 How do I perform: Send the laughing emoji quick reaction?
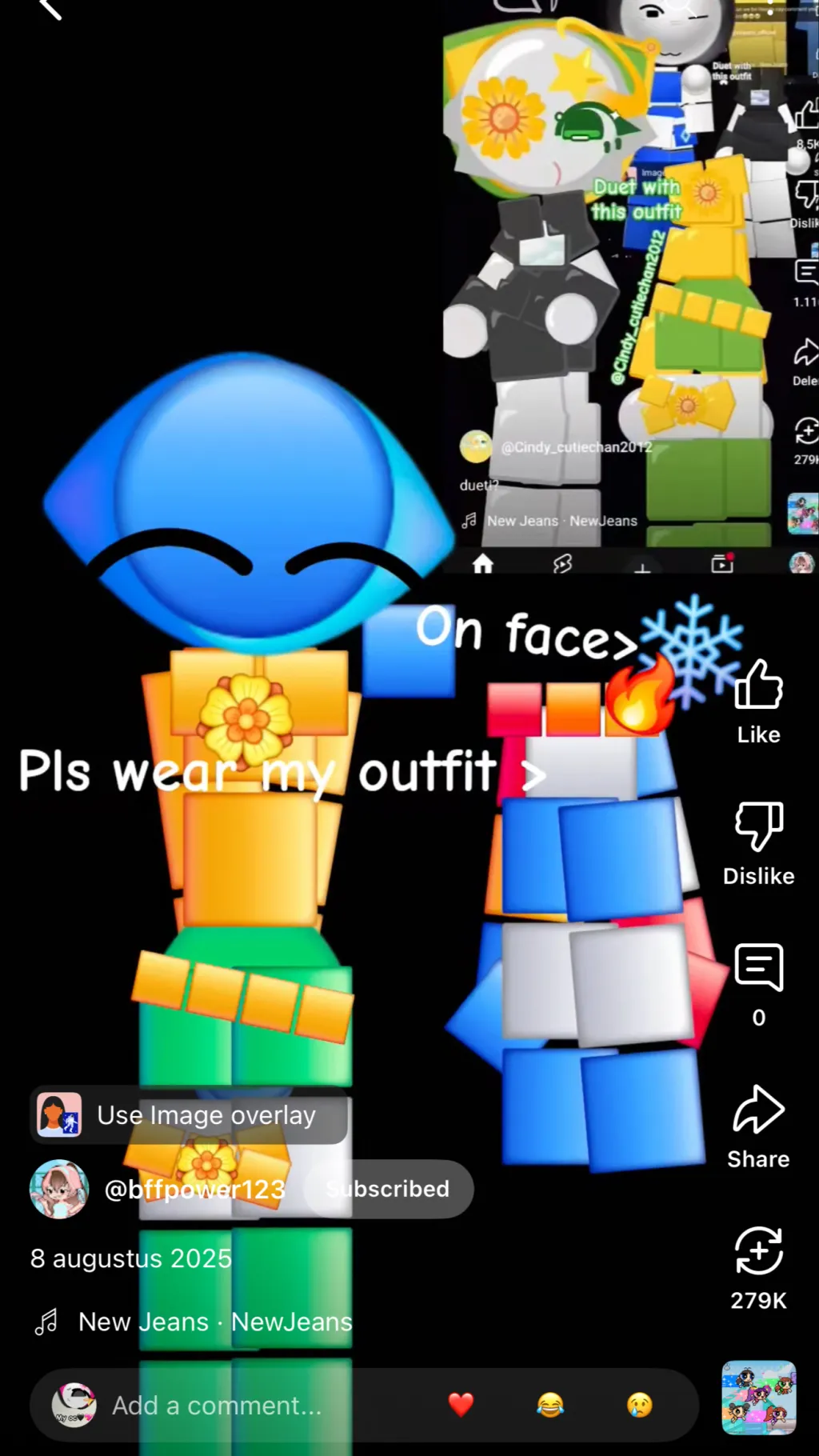tap(550, 1405)
